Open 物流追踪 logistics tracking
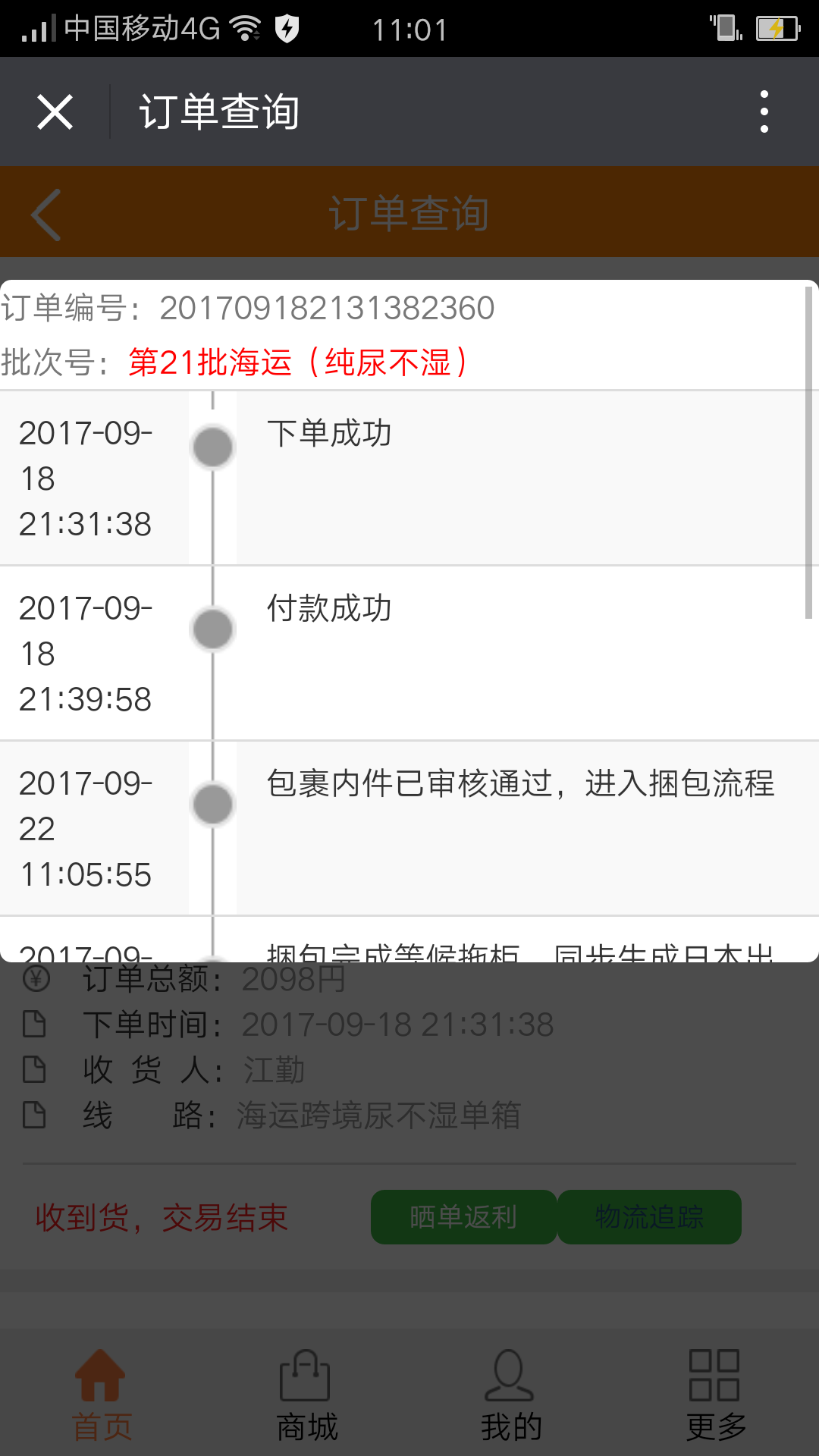 click(x=649, y=1216)
